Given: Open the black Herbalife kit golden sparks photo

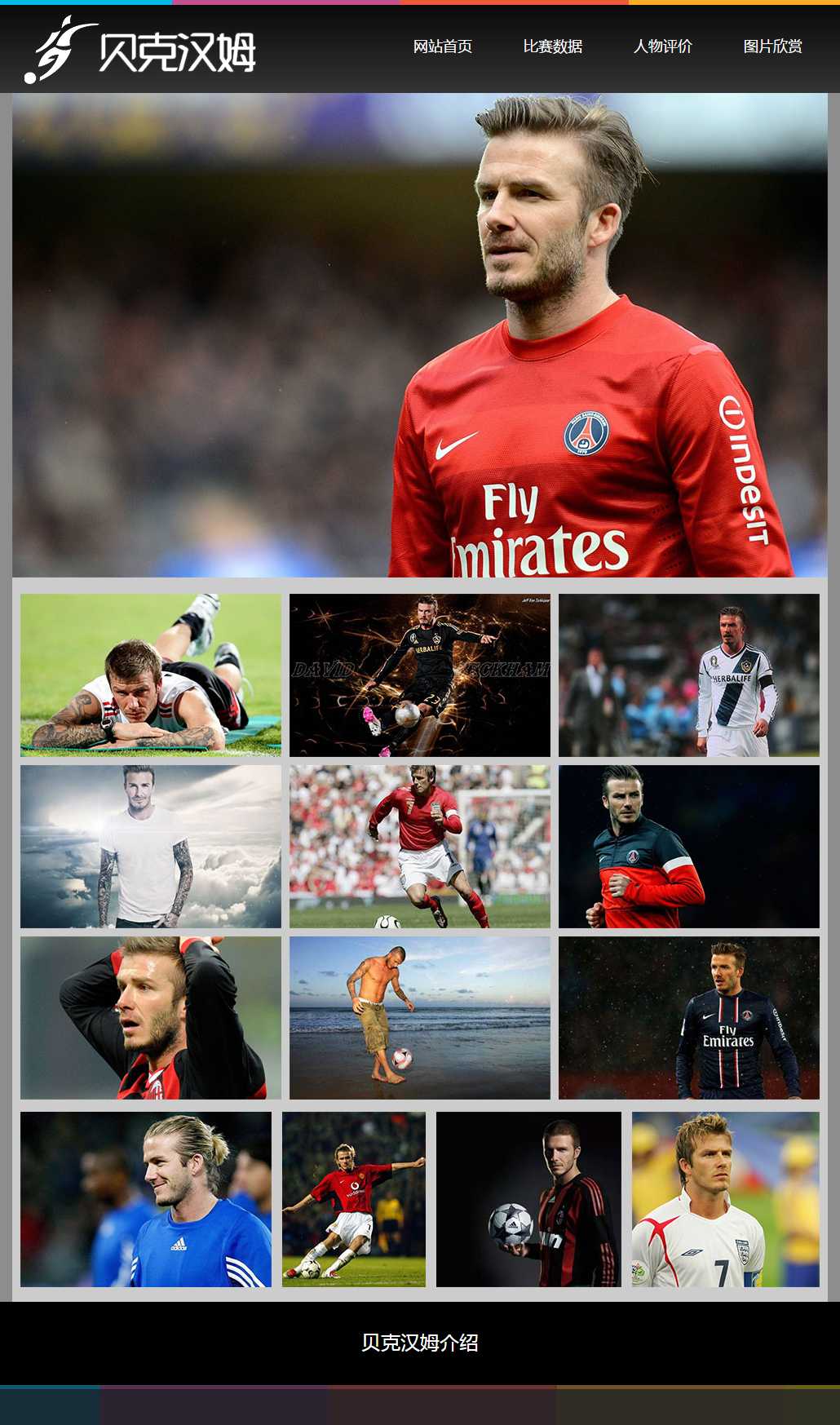Looking at the screenshot, I should click(420, 675).
